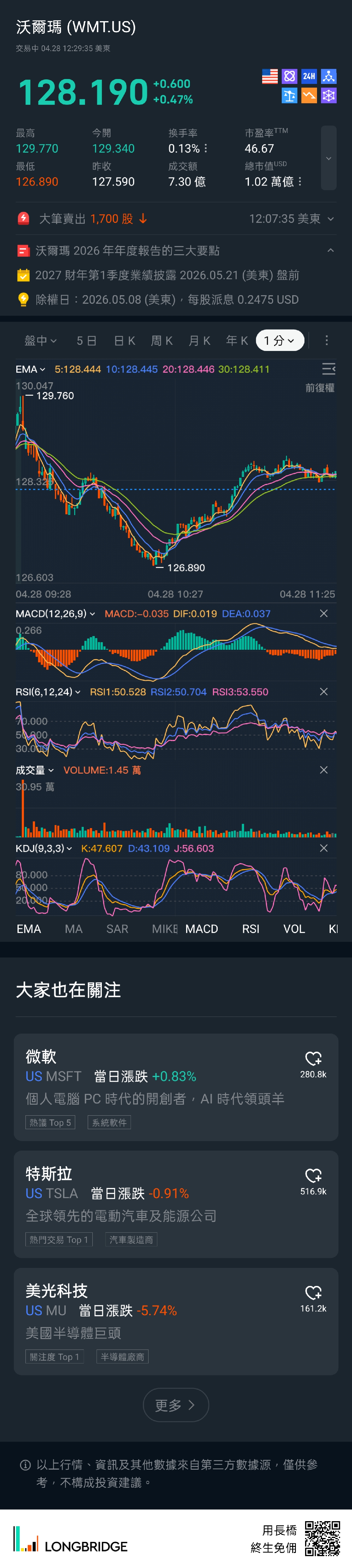The width and height of the screenshot is (352, 1568).
Task: Add 美光科技 MU to watchlist
Action: [313, 1293]
